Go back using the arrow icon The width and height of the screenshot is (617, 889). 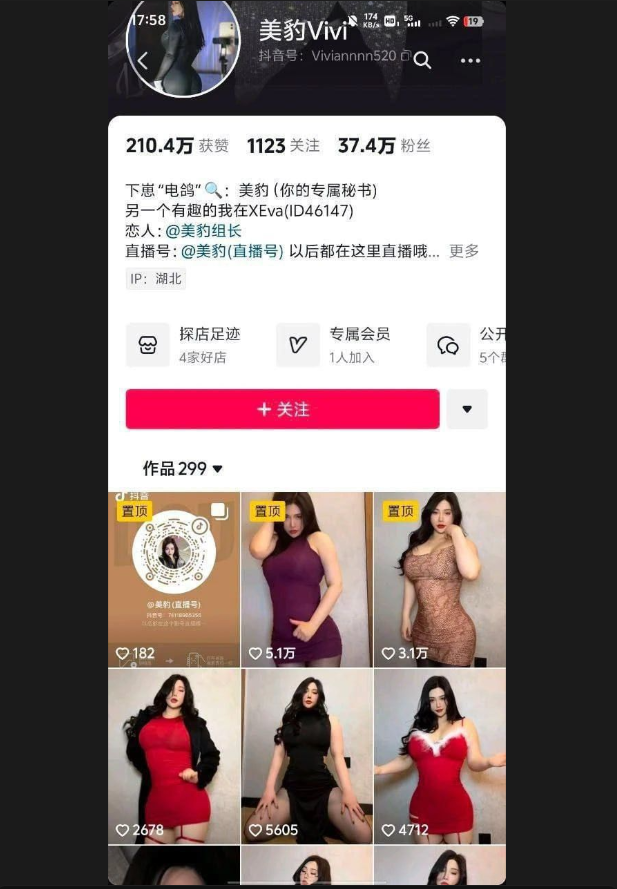[x=143, y=61]
